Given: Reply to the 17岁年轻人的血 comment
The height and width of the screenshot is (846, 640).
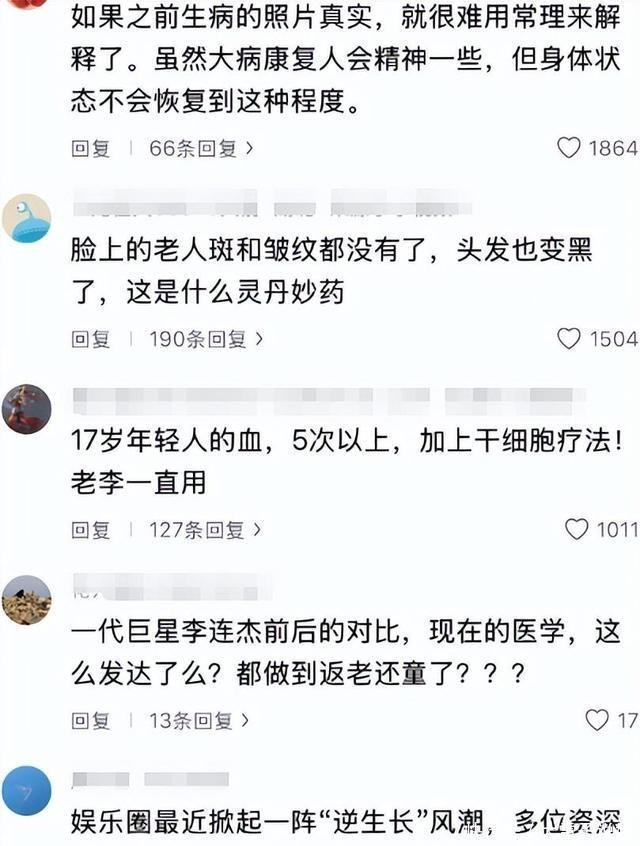Looking at the screenshot, I should coord(90,529).
